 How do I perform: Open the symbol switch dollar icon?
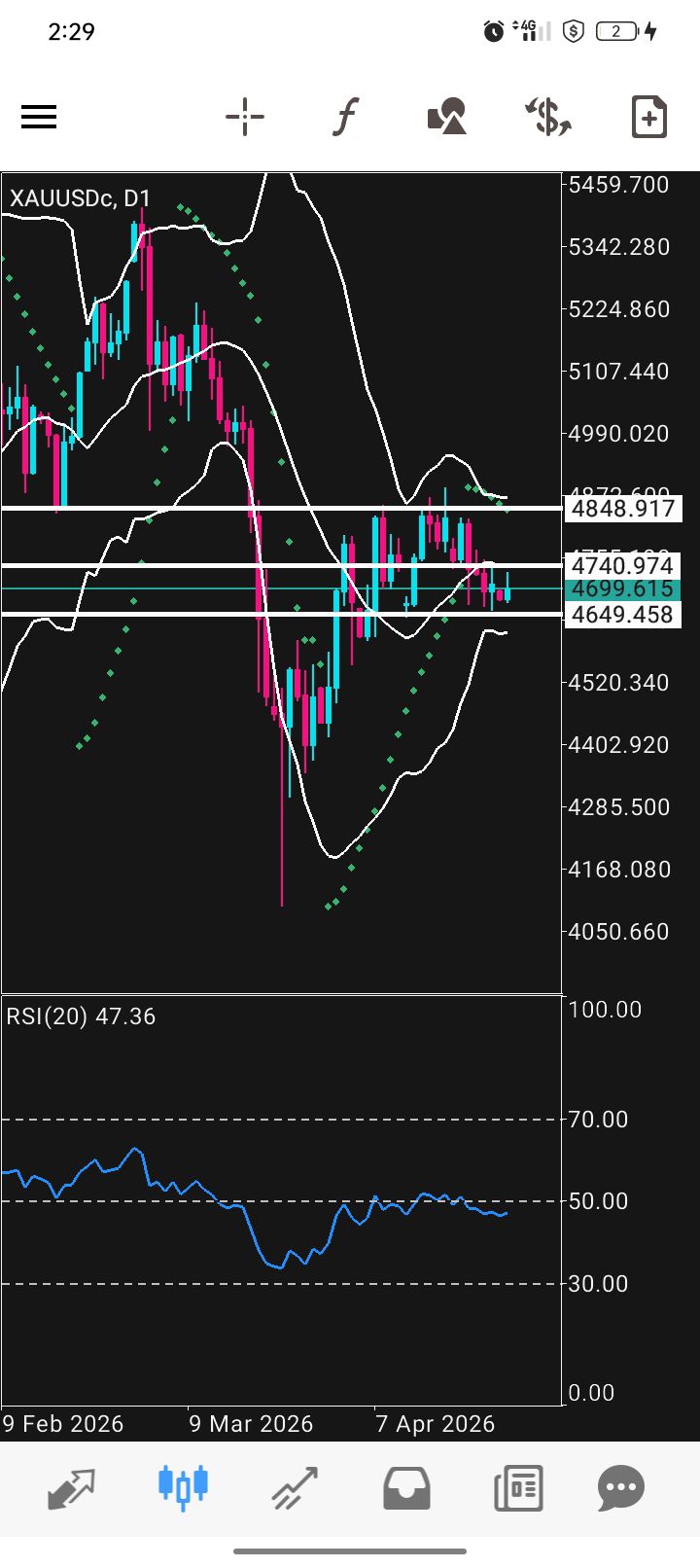(547, 118)
